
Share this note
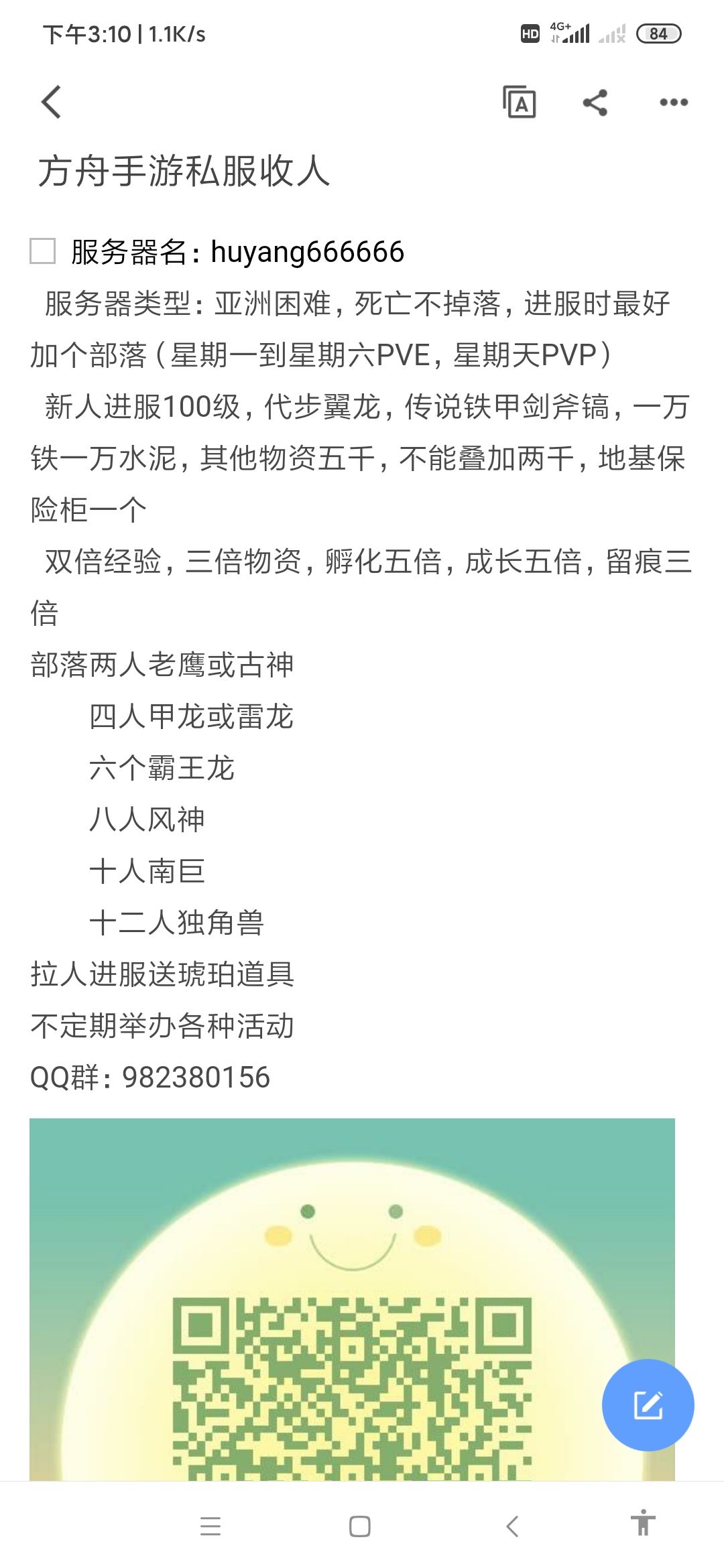tap(595, 103)
